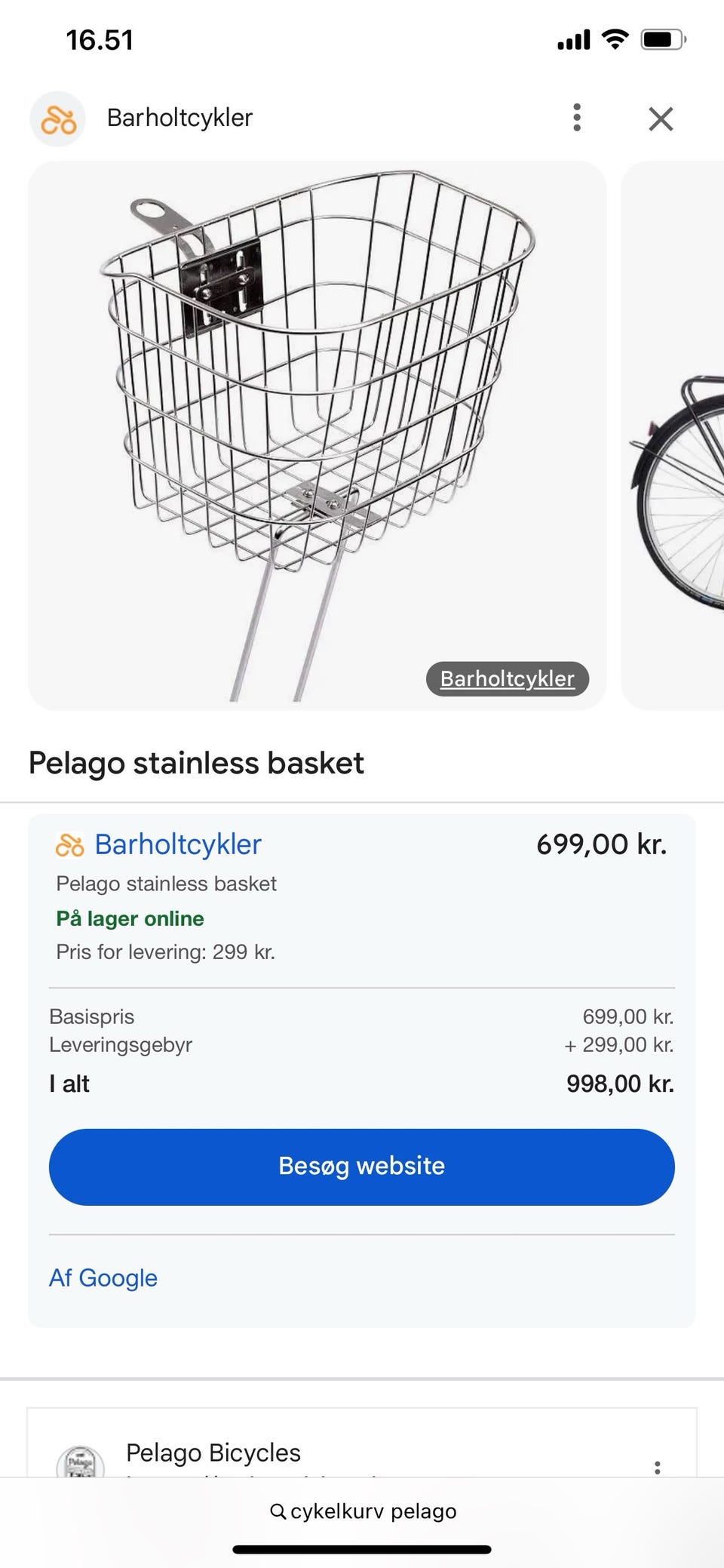Screen dimensions: 724x1568
Task: Click the Barholtcykler store name link
Action: [x=177, y=845]
